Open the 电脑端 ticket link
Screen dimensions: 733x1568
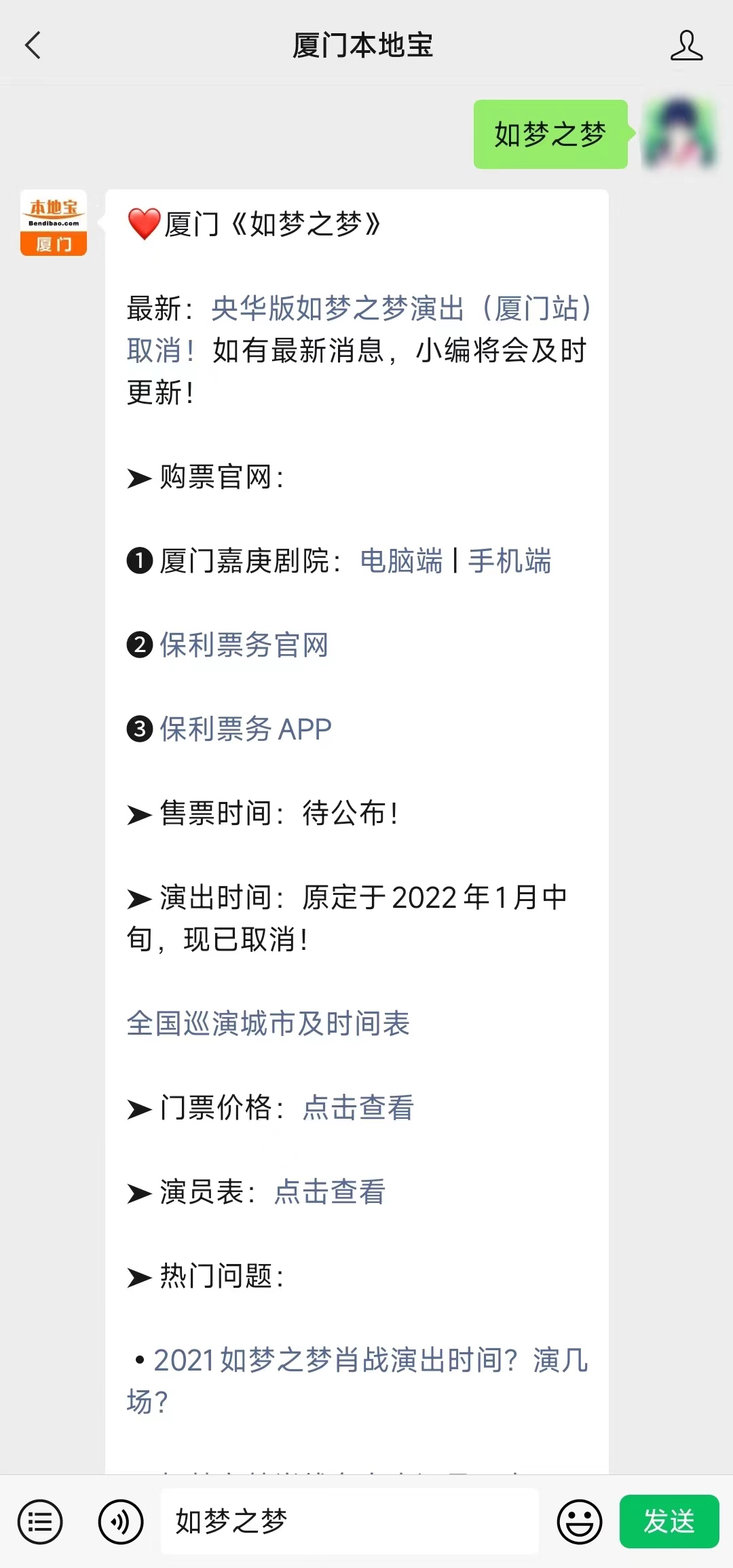(400, 561)
